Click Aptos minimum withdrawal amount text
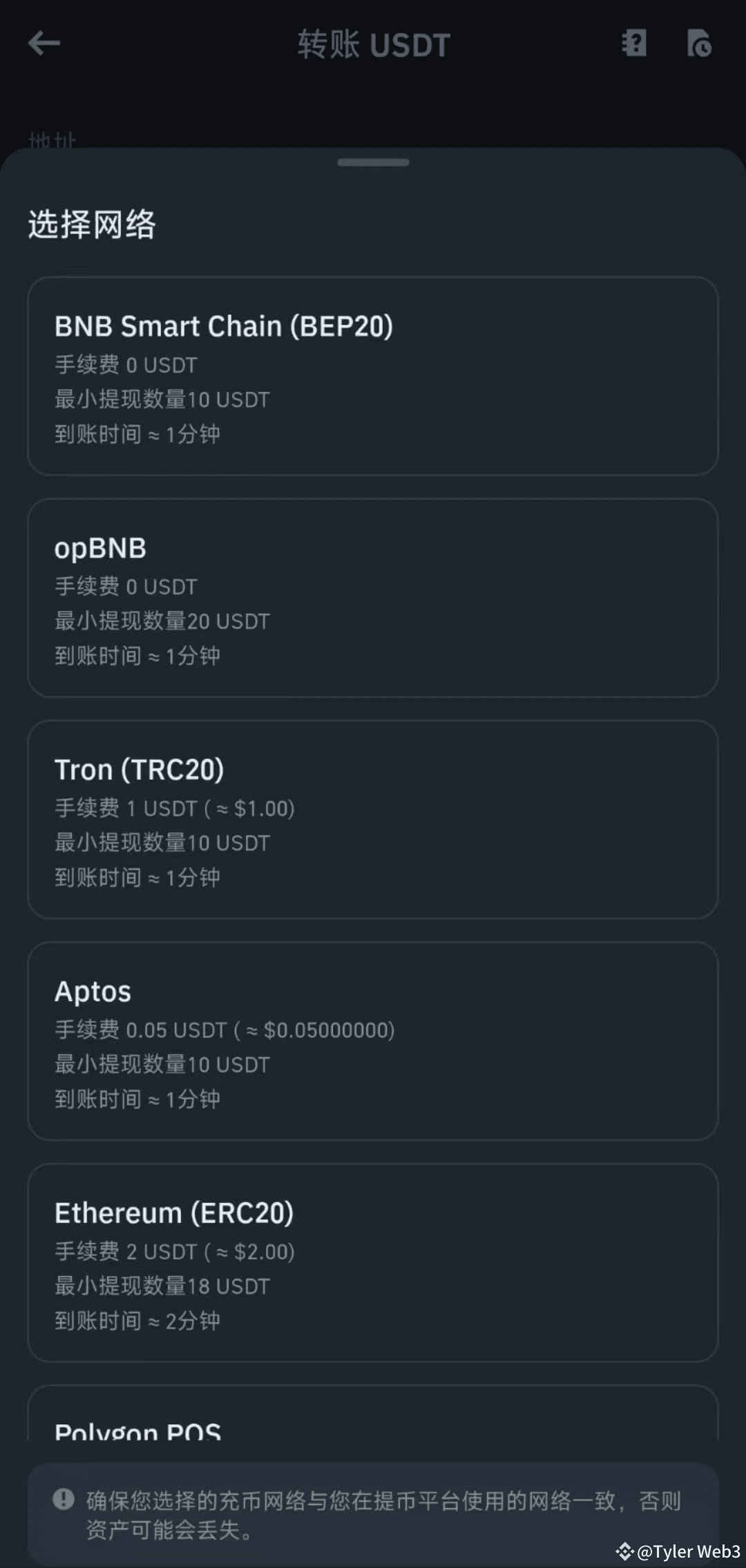 click(162, 1064)
